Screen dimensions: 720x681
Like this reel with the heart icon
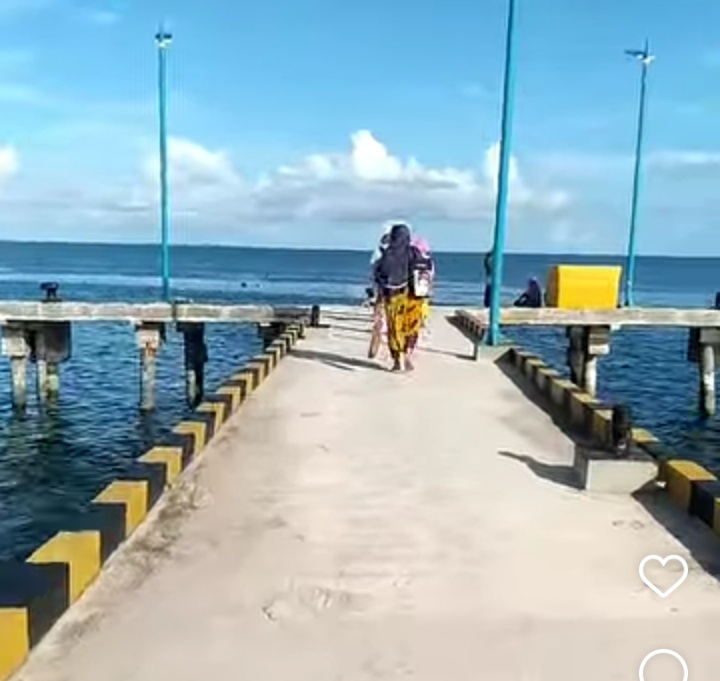(663, 575)
